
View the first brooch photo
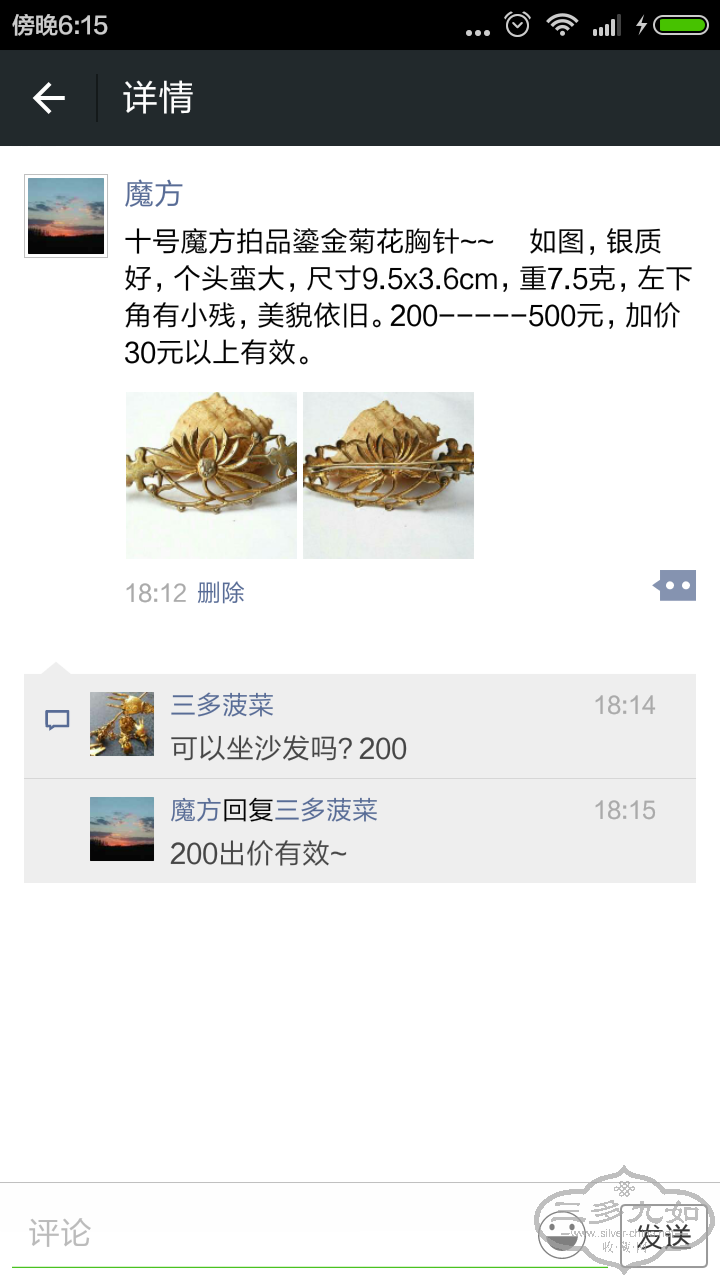coord(211,475)
